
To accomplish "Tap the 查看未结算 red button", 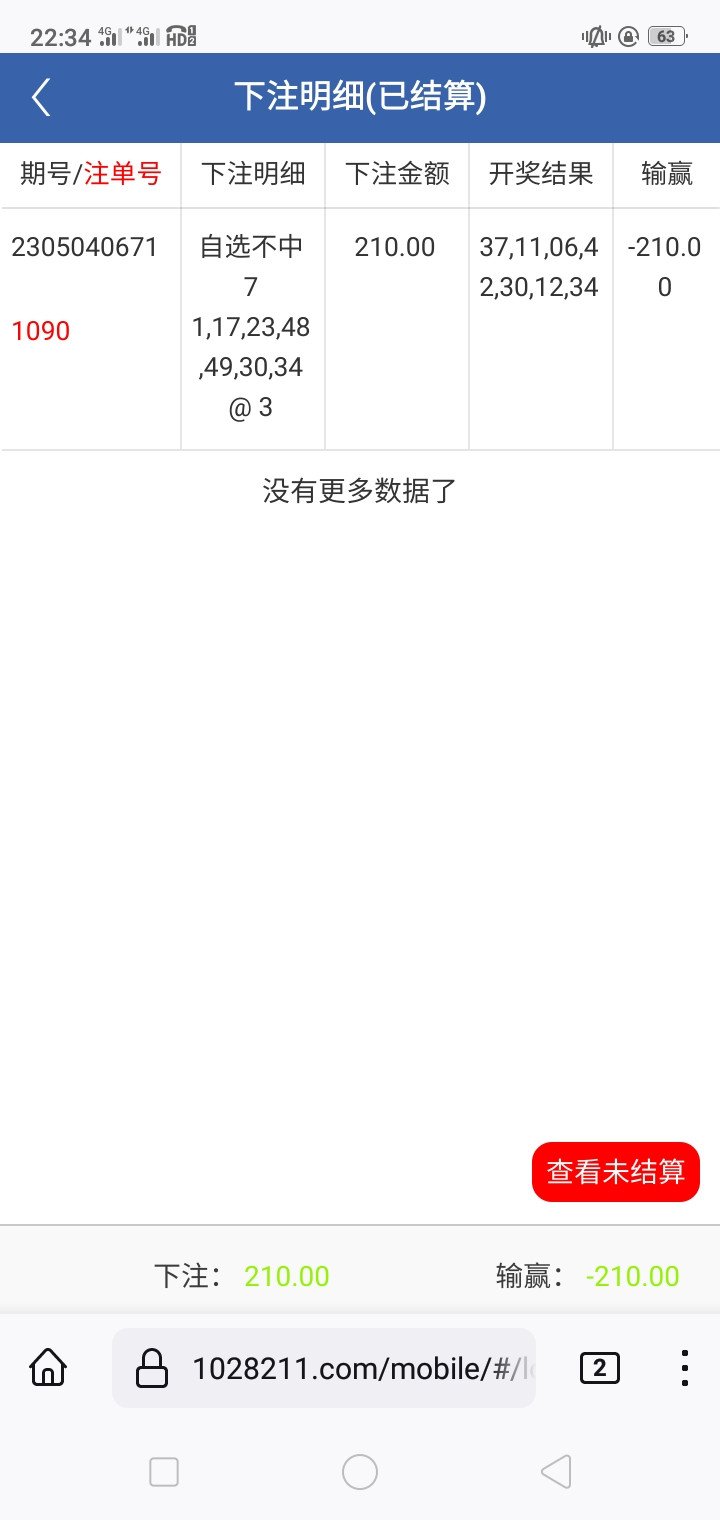I will 615,1171.
